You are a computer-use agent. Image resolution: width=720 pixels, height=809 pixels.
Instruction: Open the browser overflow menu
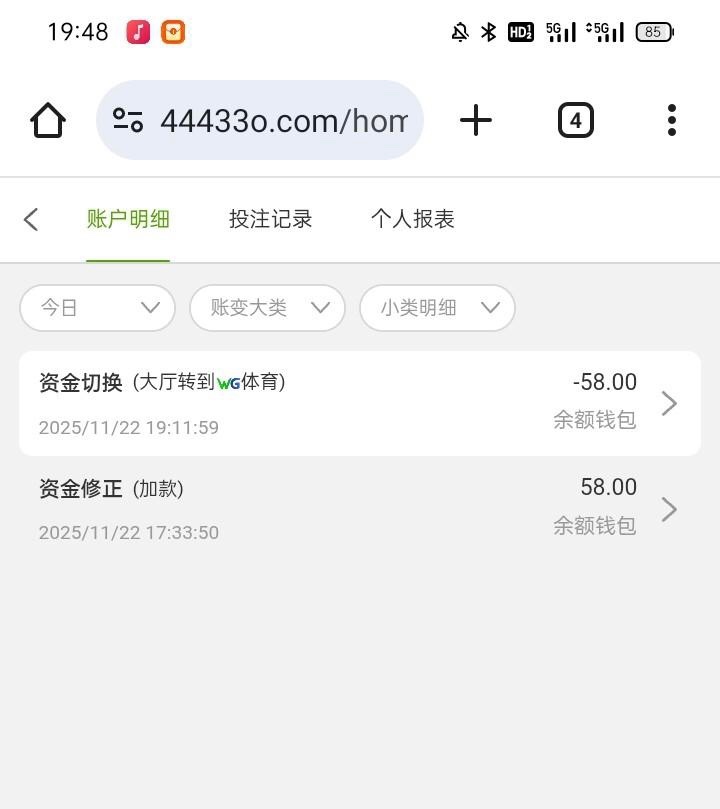pos(671,121)
